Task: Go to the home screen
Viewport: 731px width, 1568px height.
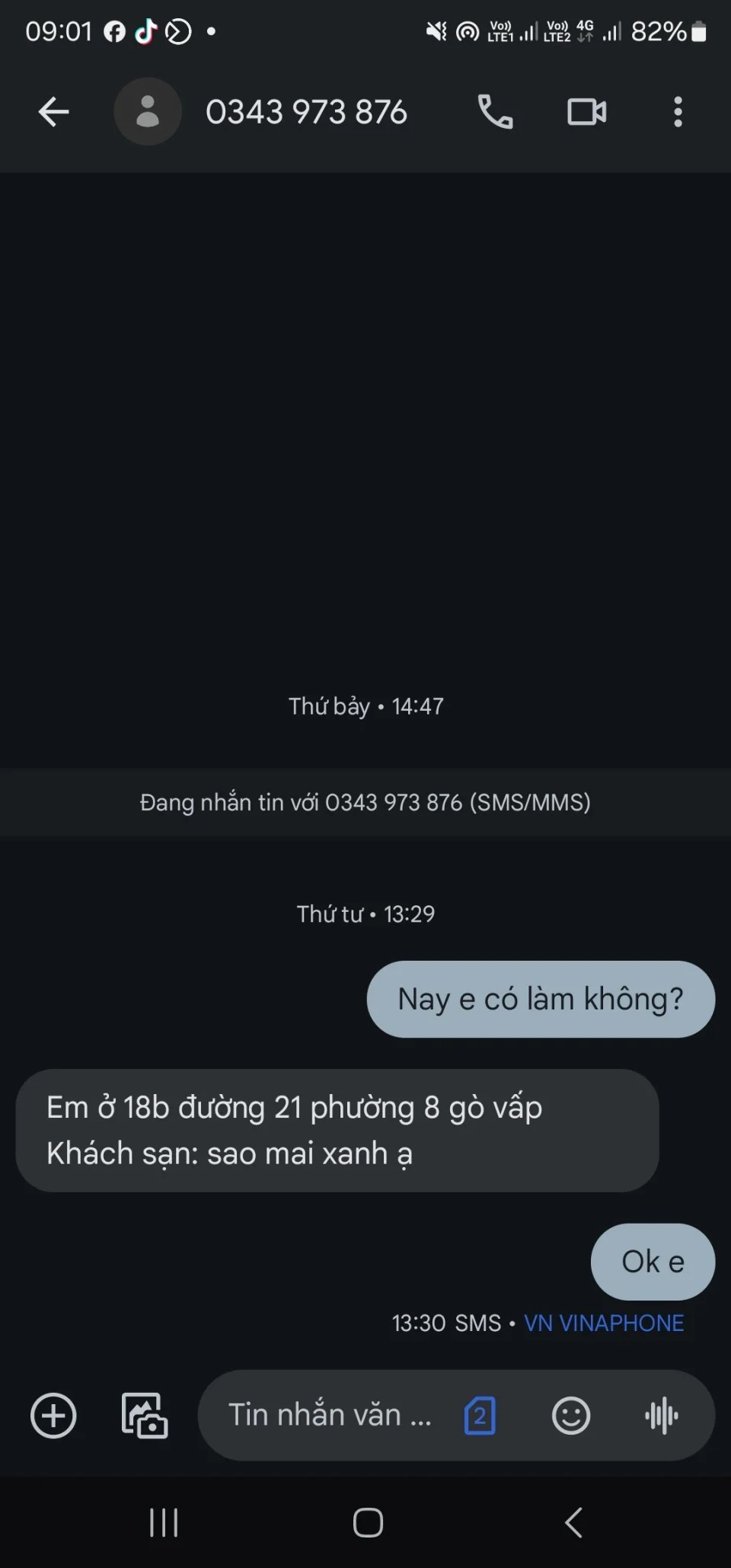Action: coord(368,1522)
